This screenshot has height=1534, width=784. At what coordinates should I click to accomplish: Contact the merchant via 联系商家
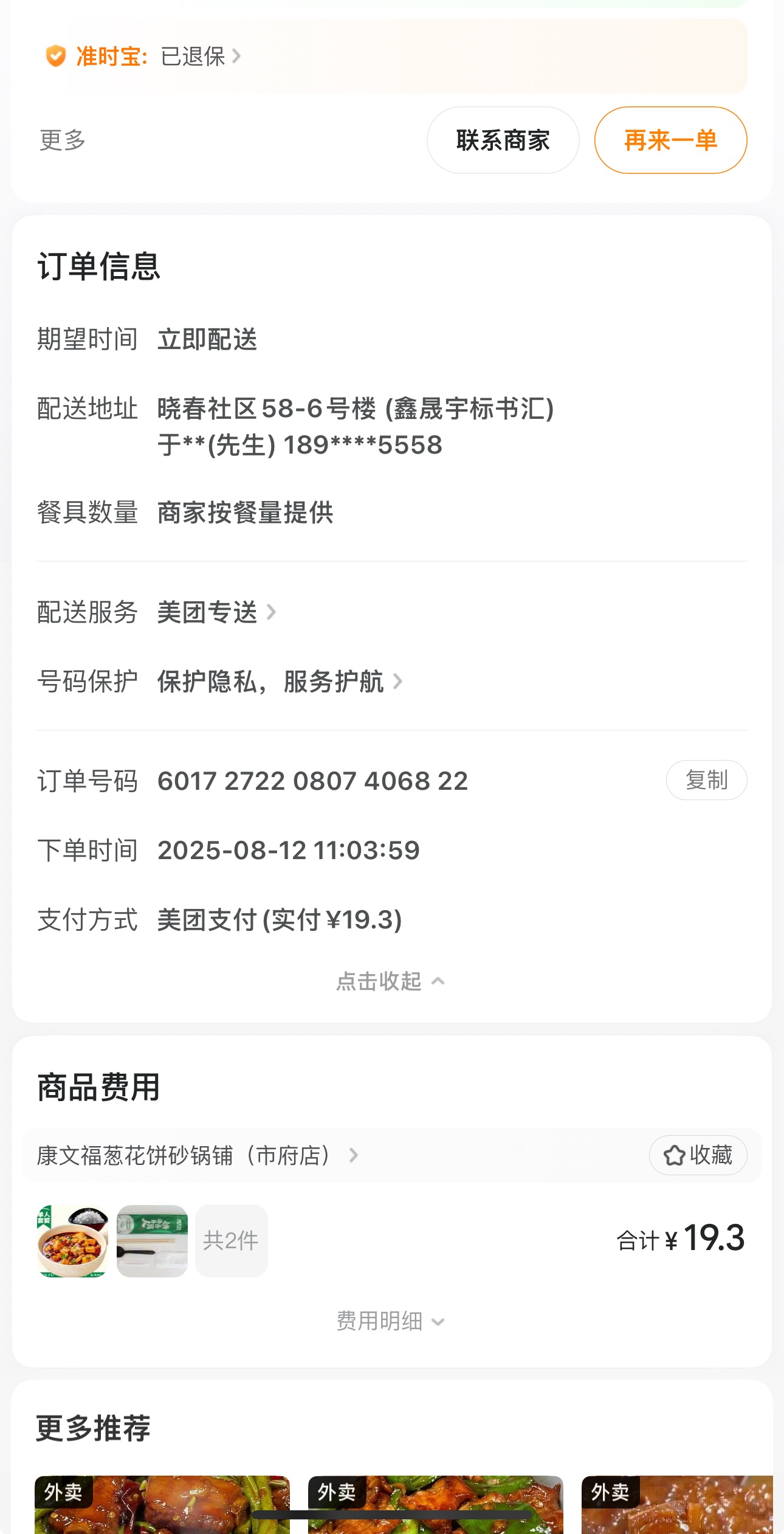pos(503,140)
